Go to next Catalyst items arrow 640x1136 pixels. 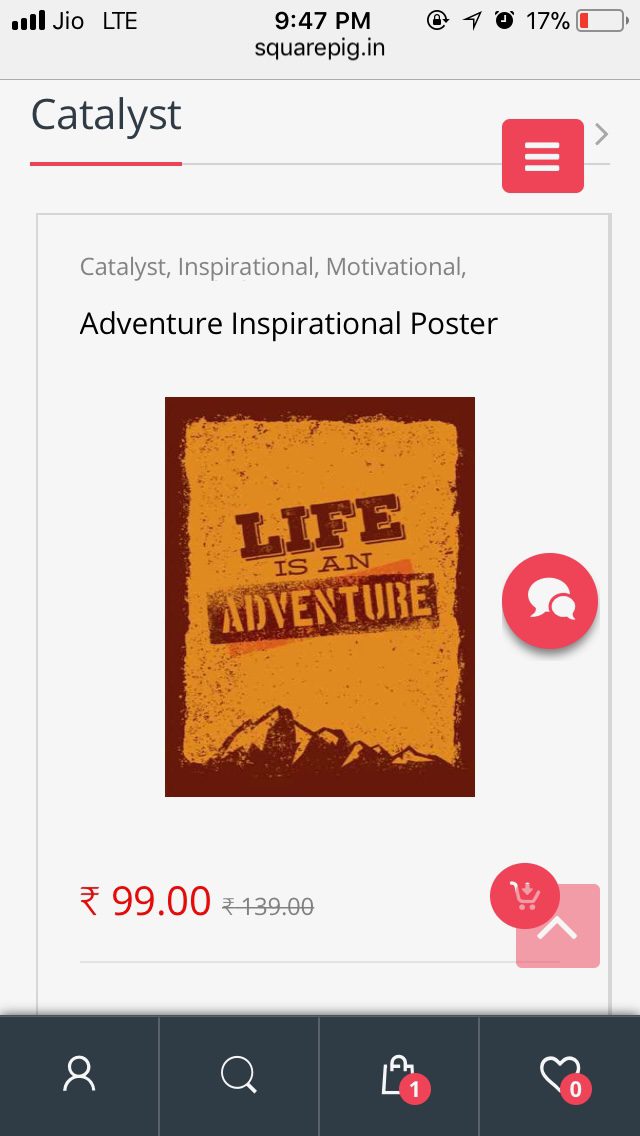pos(601,134)
